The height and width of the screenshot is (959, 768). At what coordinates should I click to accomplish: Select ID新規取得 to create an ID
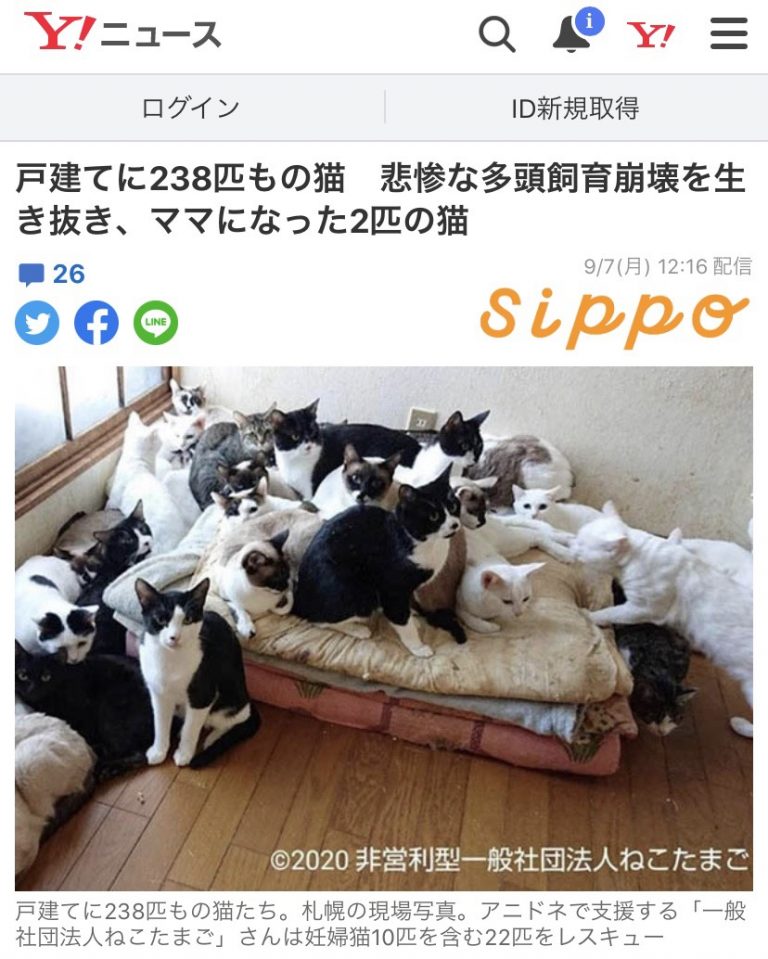(575, 108)
